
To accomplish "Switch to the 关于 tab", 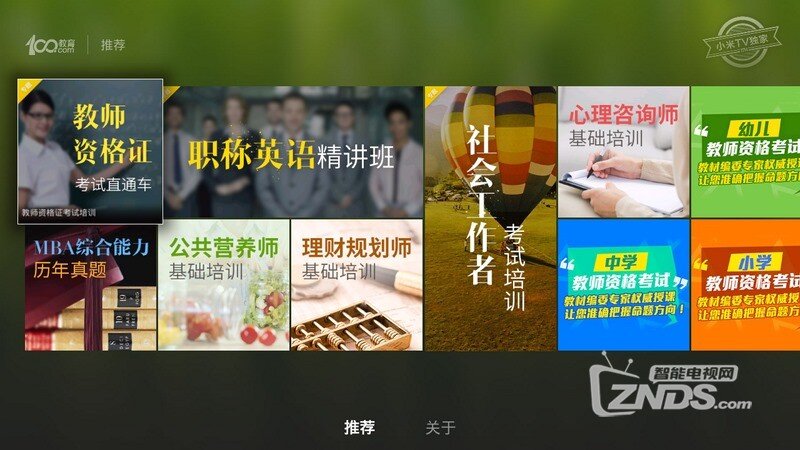I will pyautogui.click(x=440, y=427).
